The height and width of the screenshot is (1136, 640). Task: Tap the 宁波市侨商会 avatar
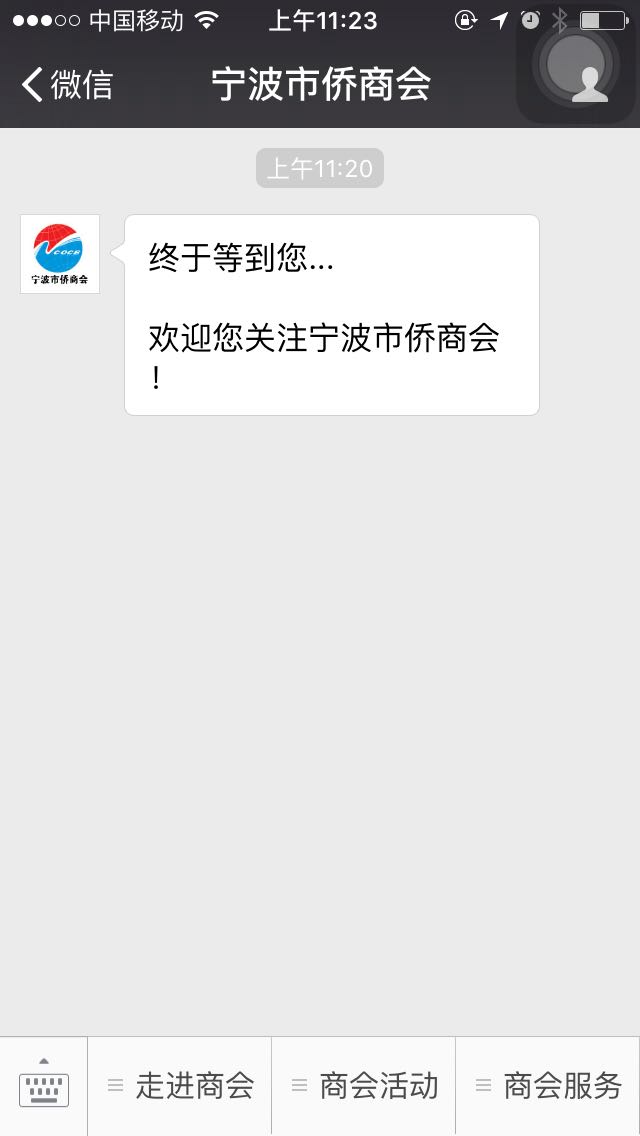tap(60, 254)
